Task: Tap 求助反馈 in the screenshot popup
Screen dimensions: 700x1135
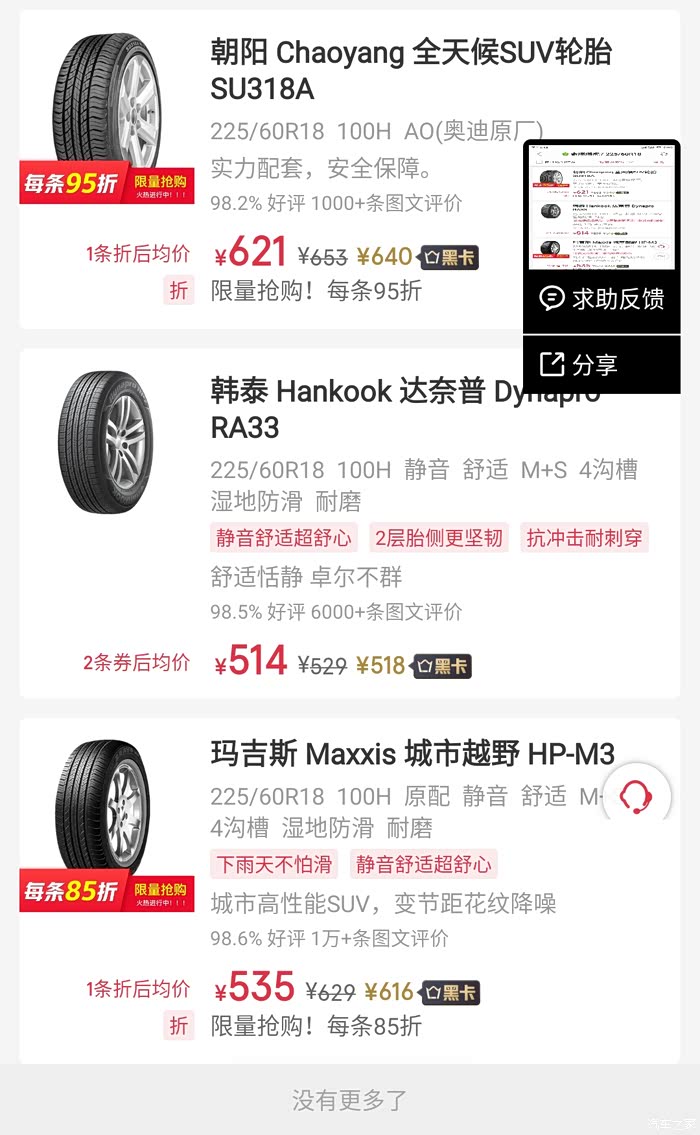Action: [x=602, y=298]
